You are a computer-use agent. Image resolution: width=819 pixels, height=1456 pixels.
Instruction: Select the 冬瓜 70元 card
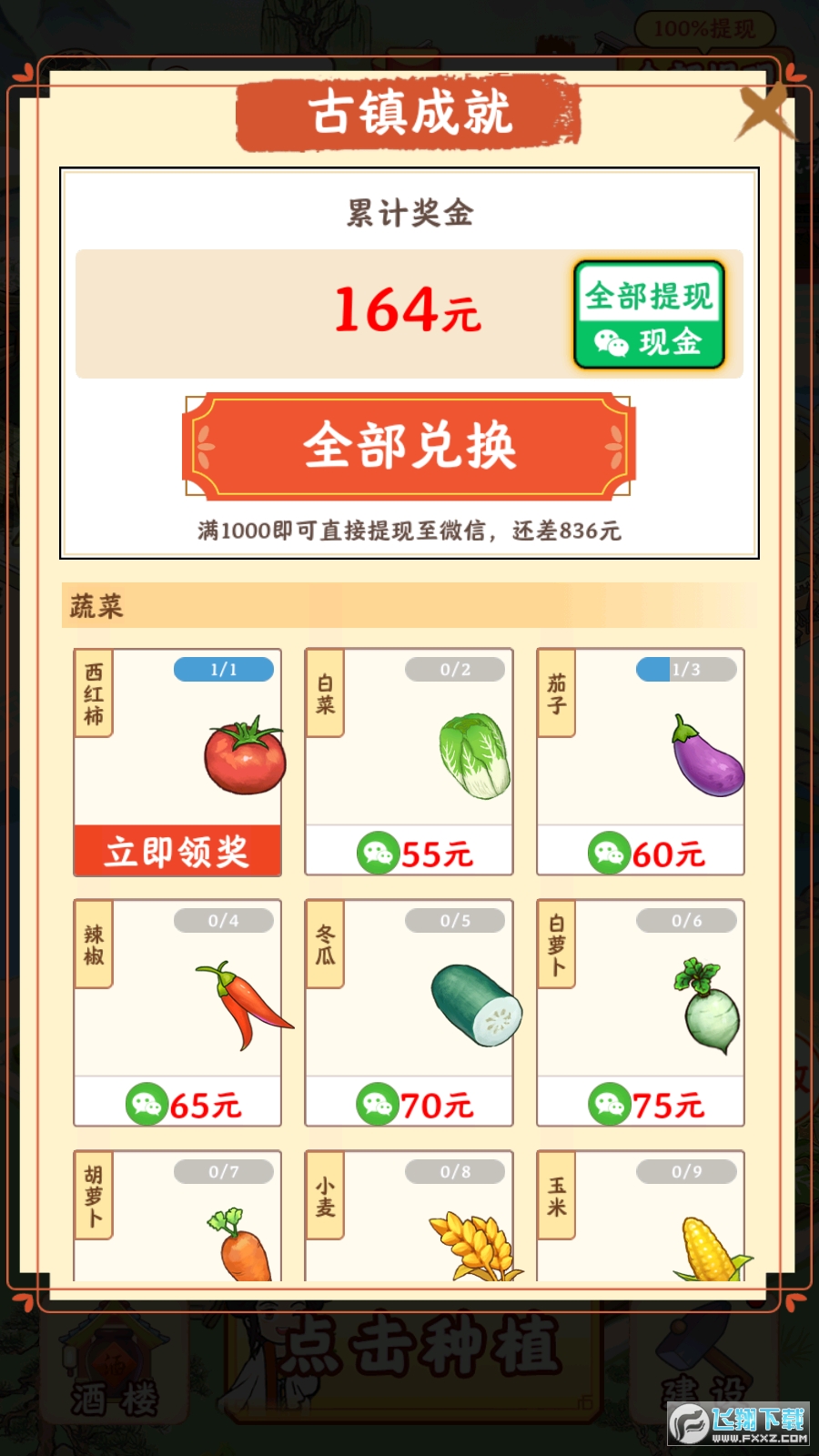(409, 1013)
